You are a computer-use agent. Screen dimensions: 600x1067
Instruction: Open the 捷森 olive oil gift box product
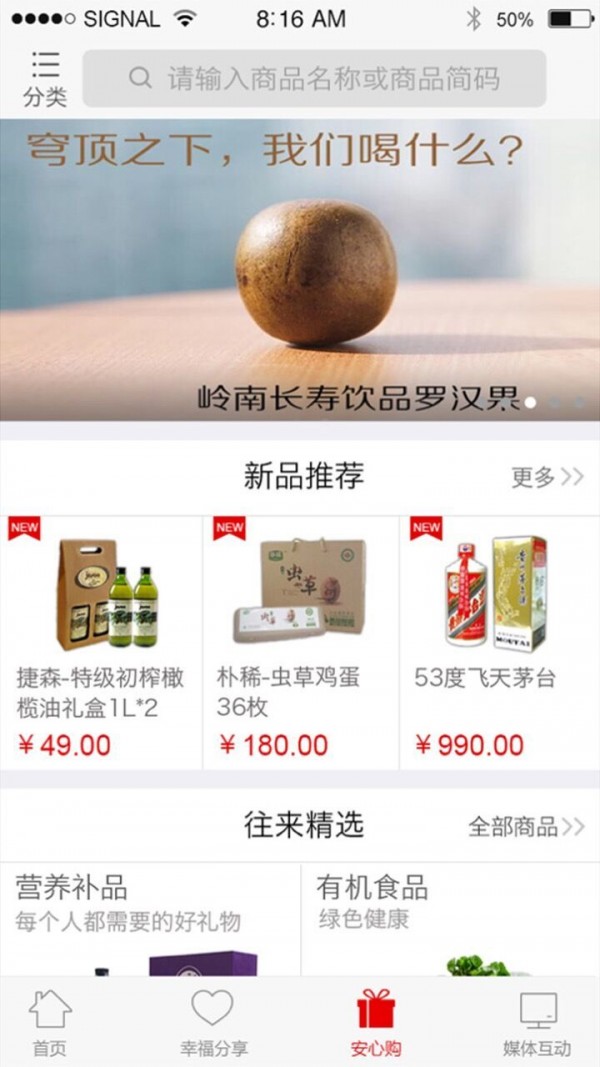point(101,642)
